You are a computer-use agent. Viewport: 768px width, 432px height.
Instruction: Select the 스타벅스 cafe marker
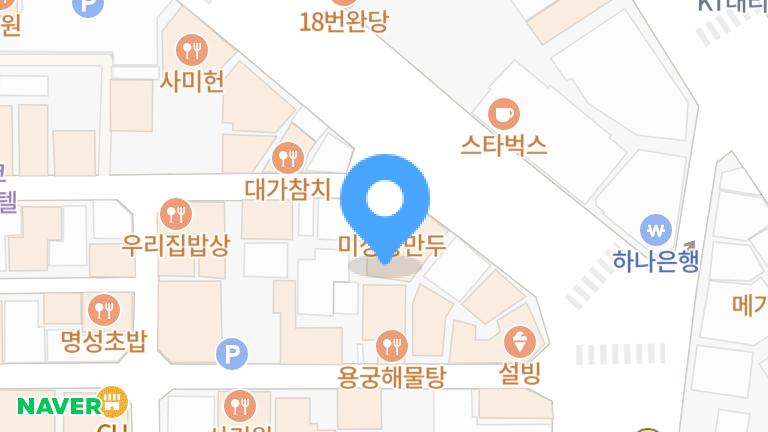coord(503,112)
